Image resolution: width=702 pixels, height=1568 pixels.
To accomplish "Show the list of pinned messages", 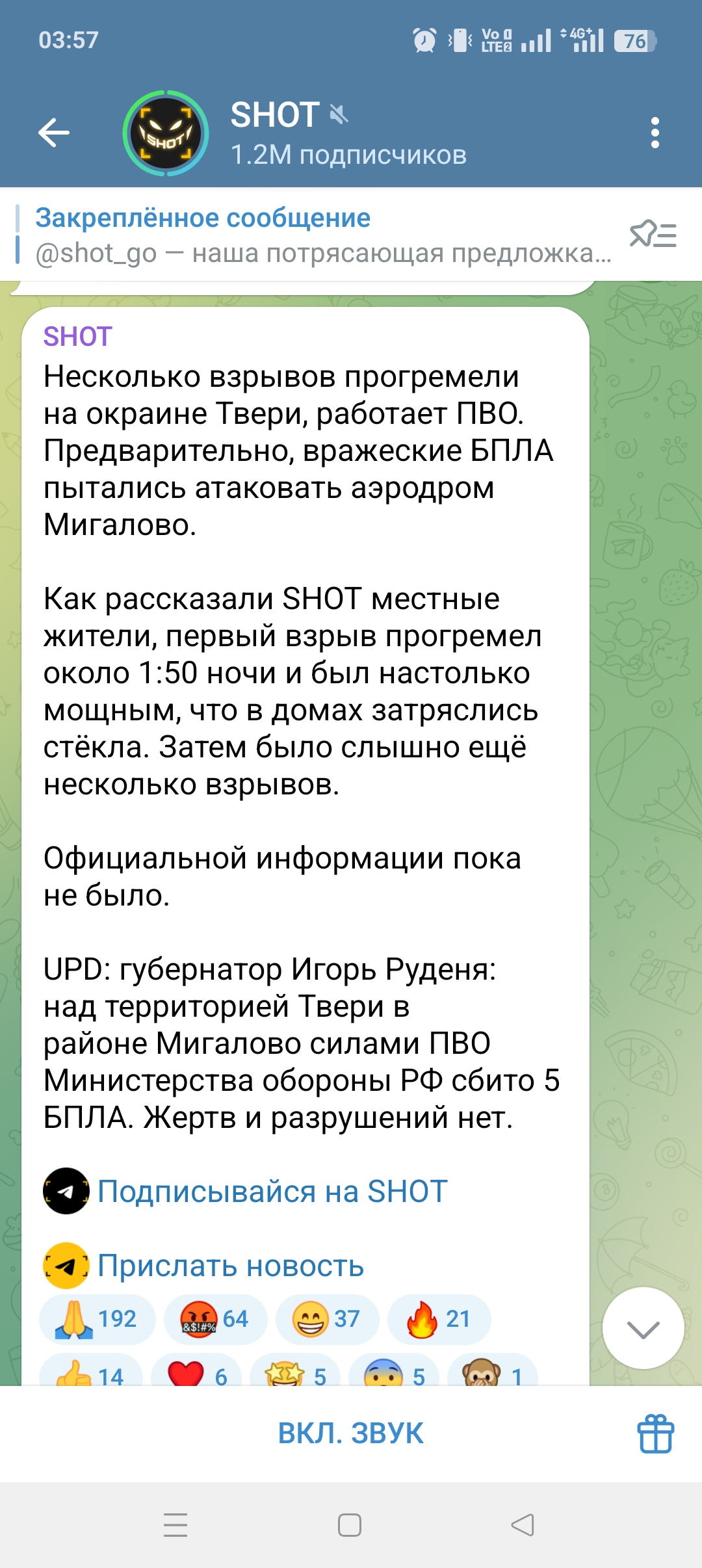I will pyautogui.click(x=653, y=235).
